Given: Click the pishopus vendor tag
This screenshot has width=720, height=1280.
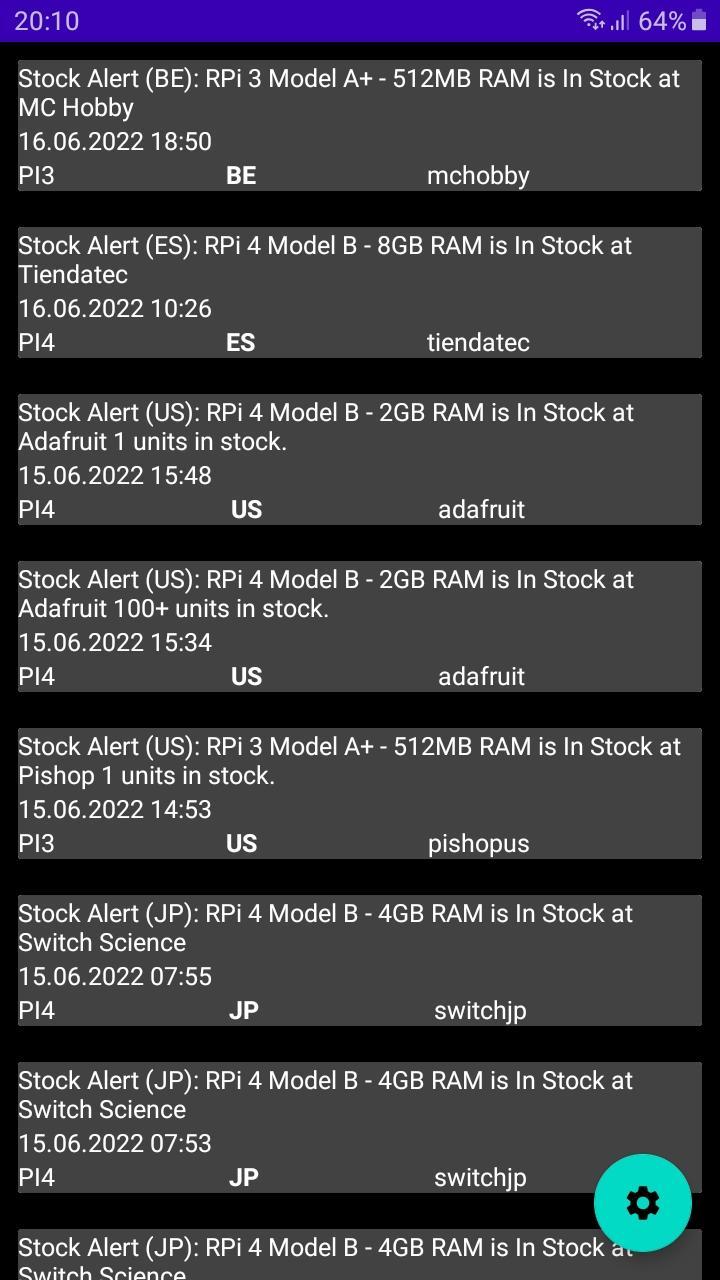Looking at the screenshot, I should coord(478,843).
